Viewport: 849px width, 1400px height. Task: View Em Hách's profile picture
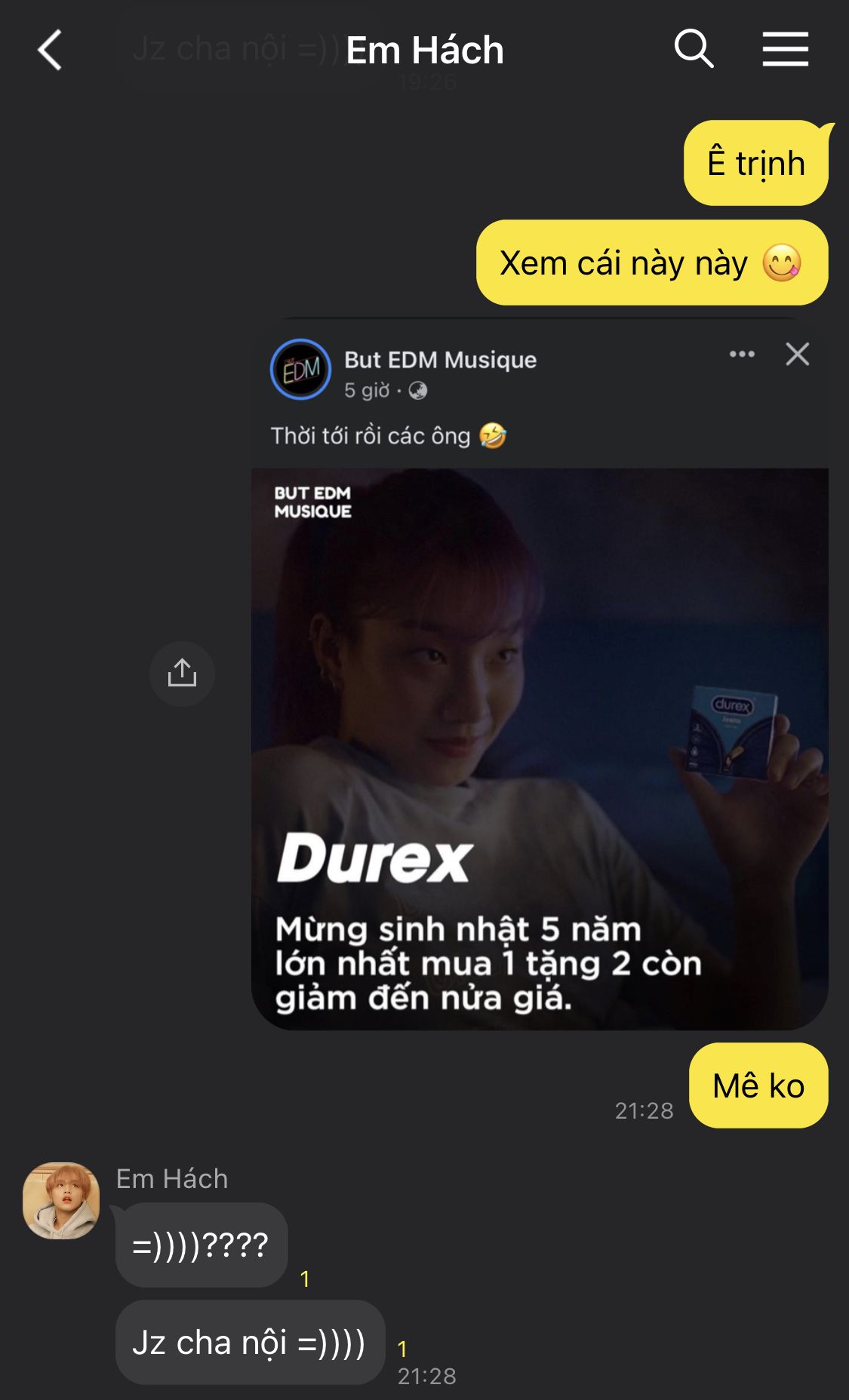coord(61,1200)
